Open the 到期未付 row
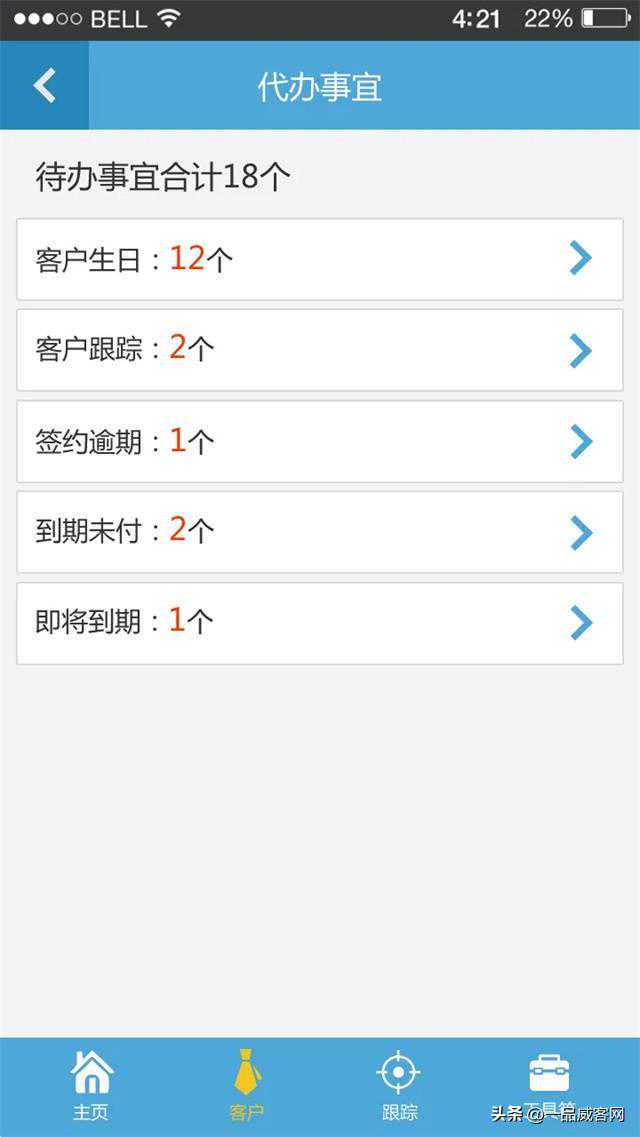Viewport: 640px width, 1137px height. coord(320,532)
